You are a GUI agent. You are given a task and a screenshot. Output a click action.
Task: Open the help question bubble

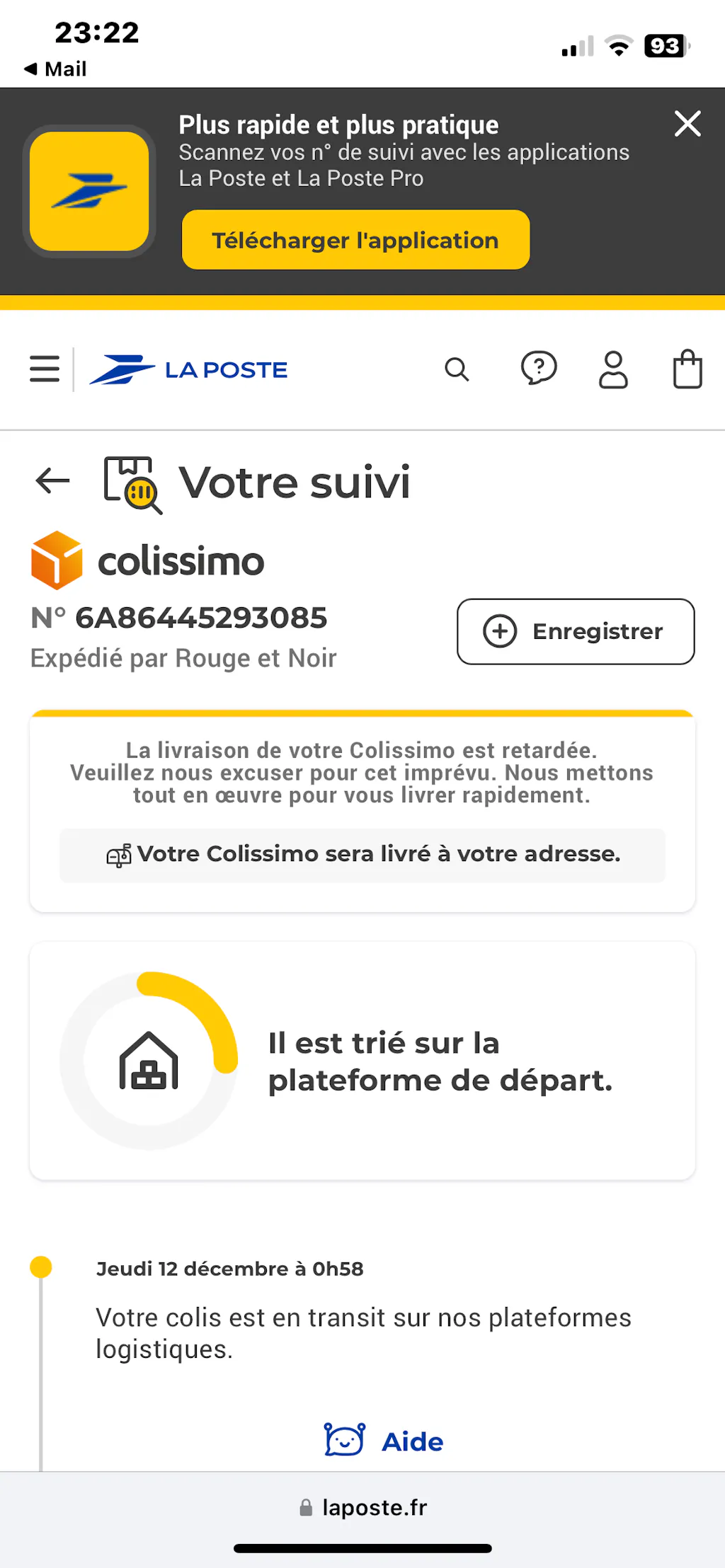coord(539,369)
